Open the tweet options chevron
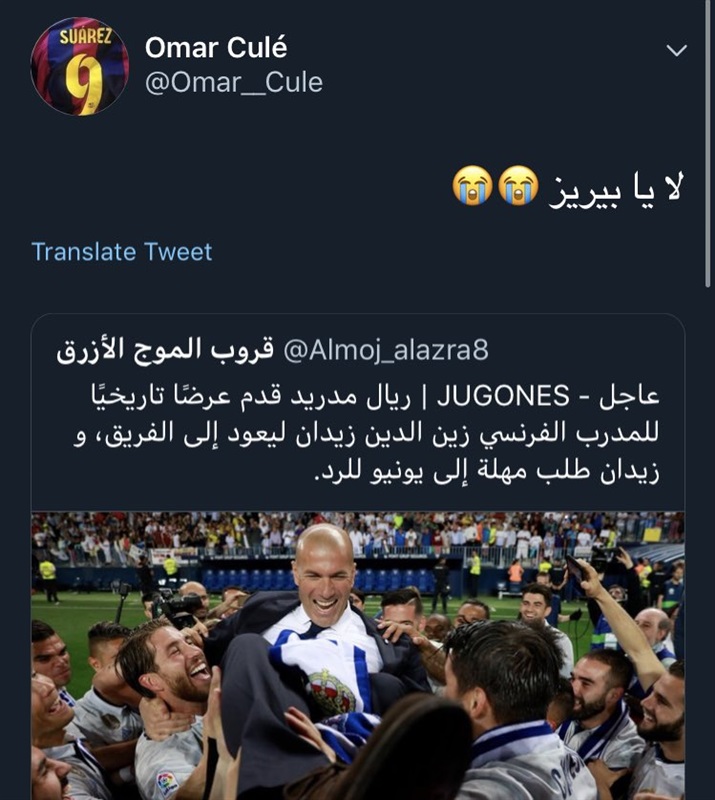Viewport: 715px width, 800px height. (x=677, y=50)
